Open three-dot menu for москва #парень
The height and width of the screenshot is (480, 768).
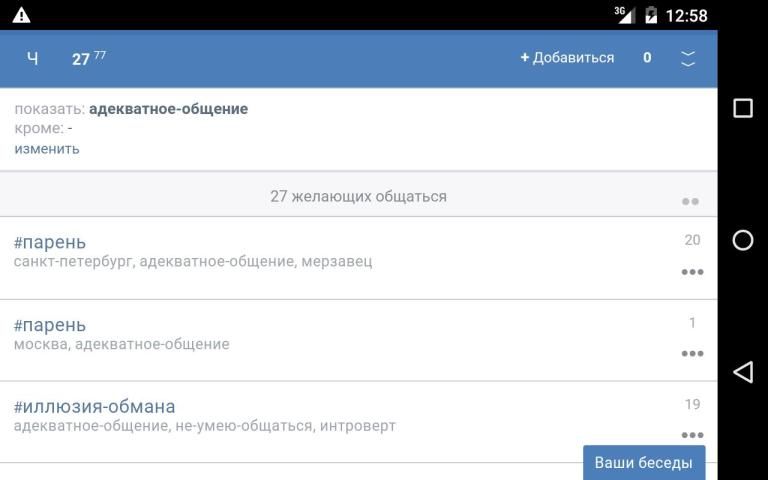pos(692,353)
